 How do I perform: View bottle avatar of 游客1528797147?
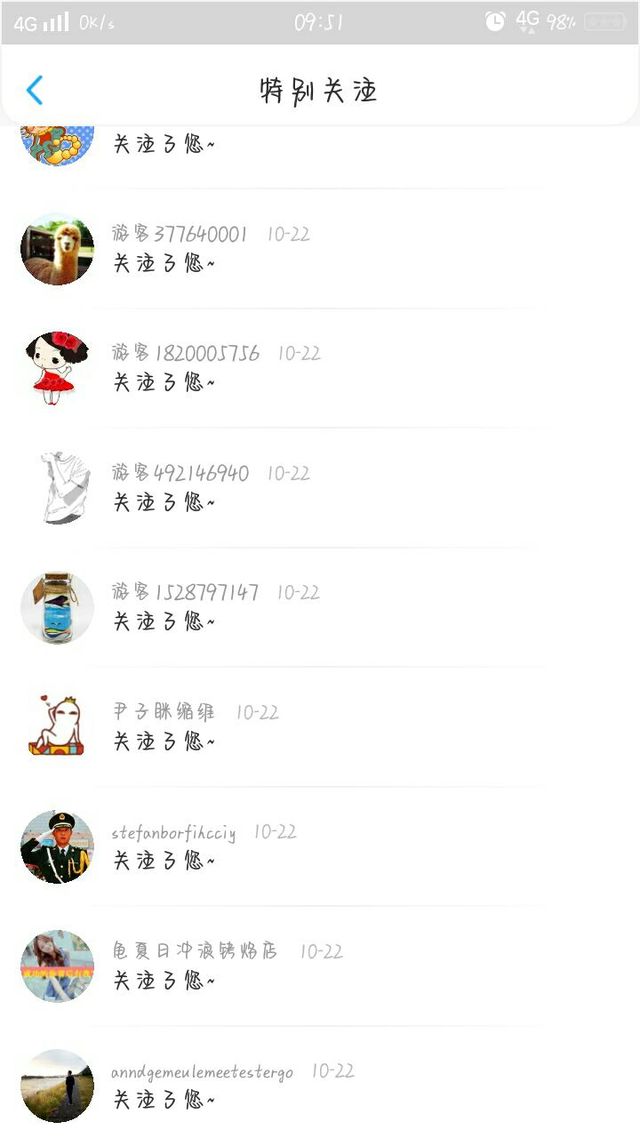57,607
